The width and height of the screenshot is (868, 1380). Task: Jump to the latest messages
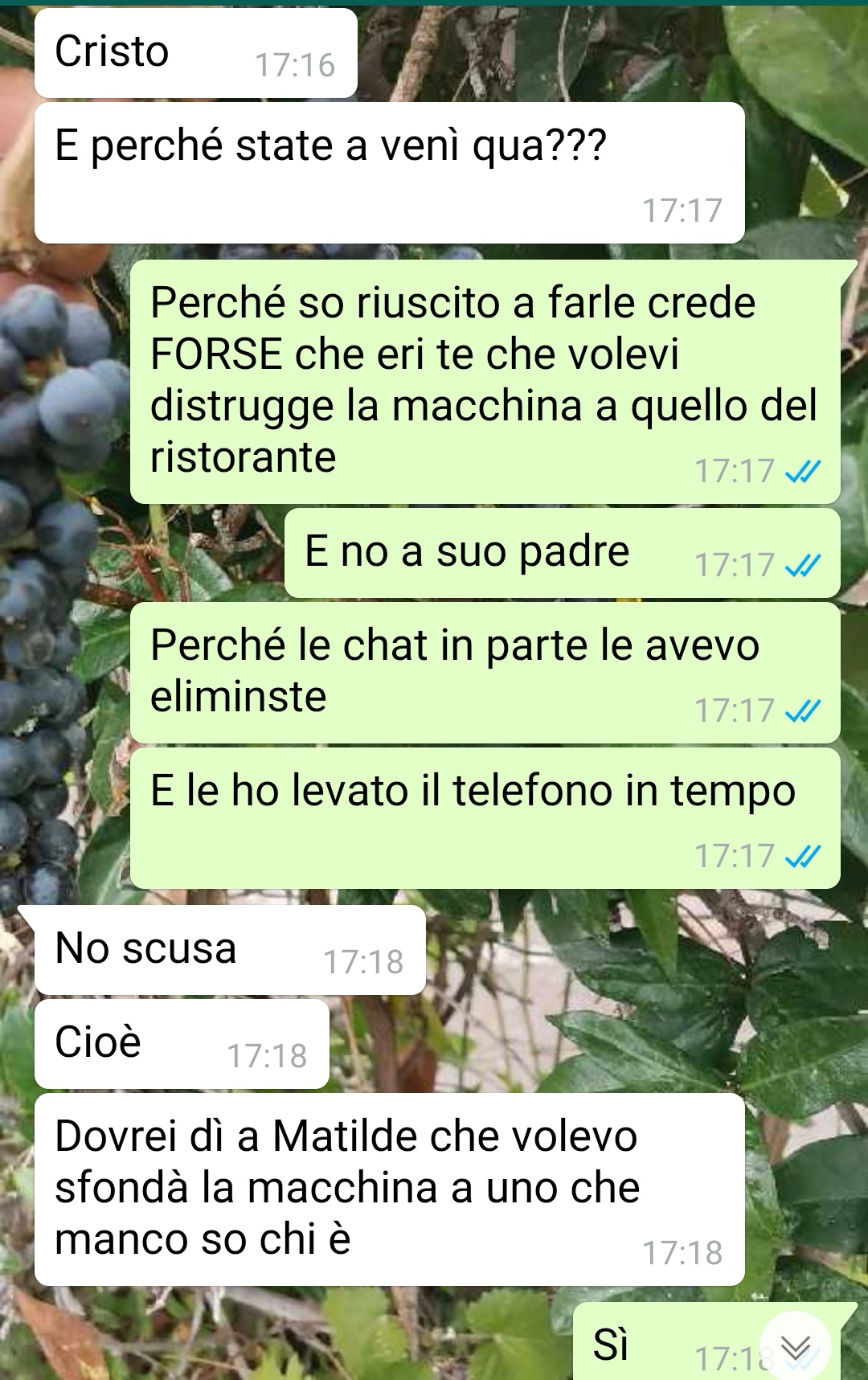tap(795, 1346)
